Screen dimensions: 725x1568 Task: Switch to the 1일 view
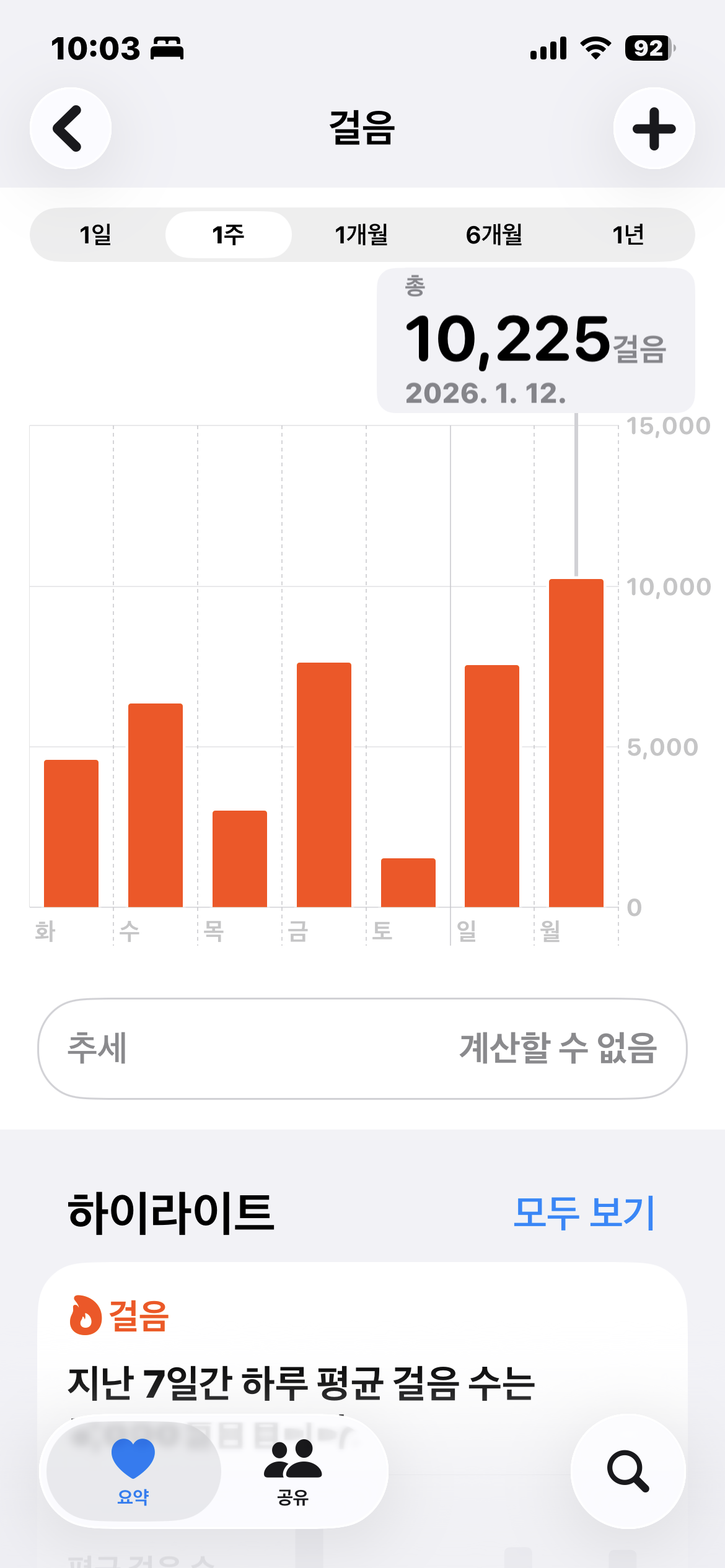coord(96,235)
